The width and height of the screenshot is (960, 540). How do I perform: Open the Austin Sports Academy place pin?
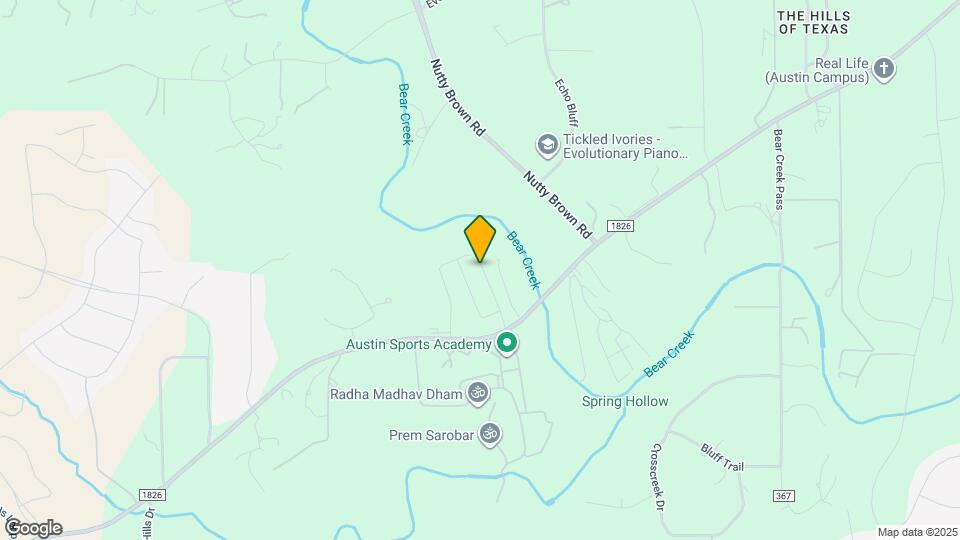pos(507,344)
